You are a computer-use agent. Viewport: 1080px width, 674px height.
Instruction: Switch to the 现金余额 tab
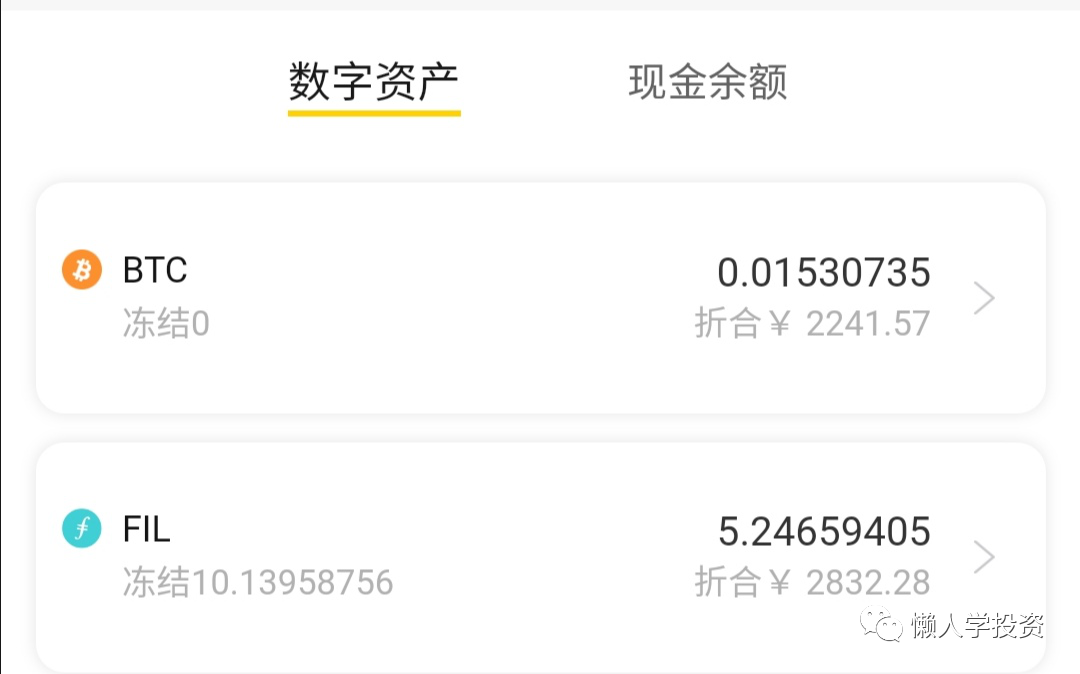[707, 82]
